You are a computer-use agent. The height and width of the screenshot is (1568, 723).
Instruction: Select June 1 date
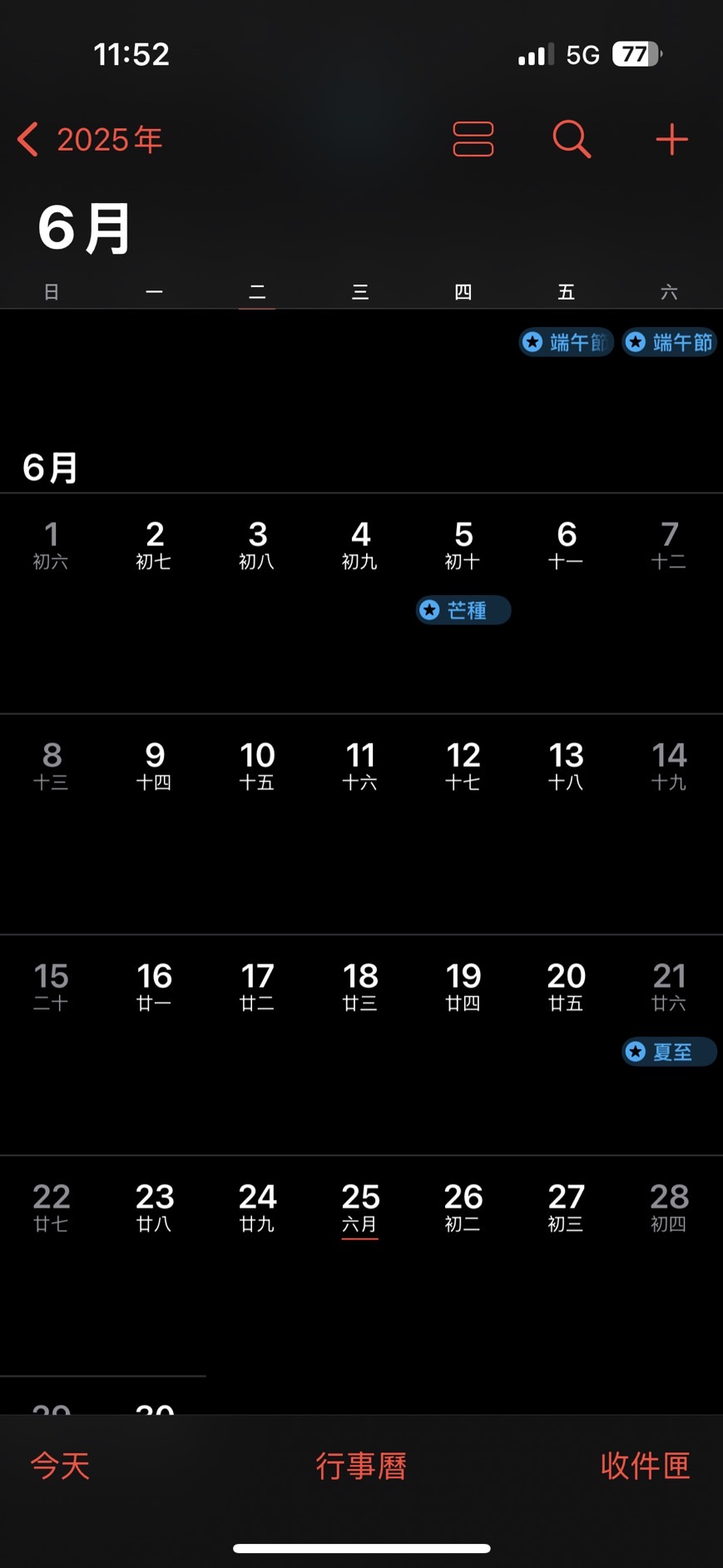click(x=51, y=544)
